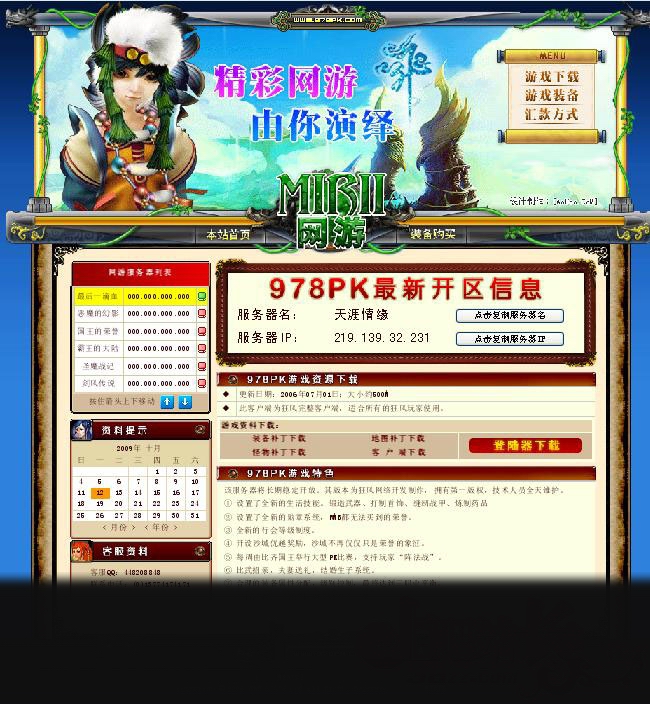Go to 本站首页
This screenshot has width=650, height=704.
228,234
